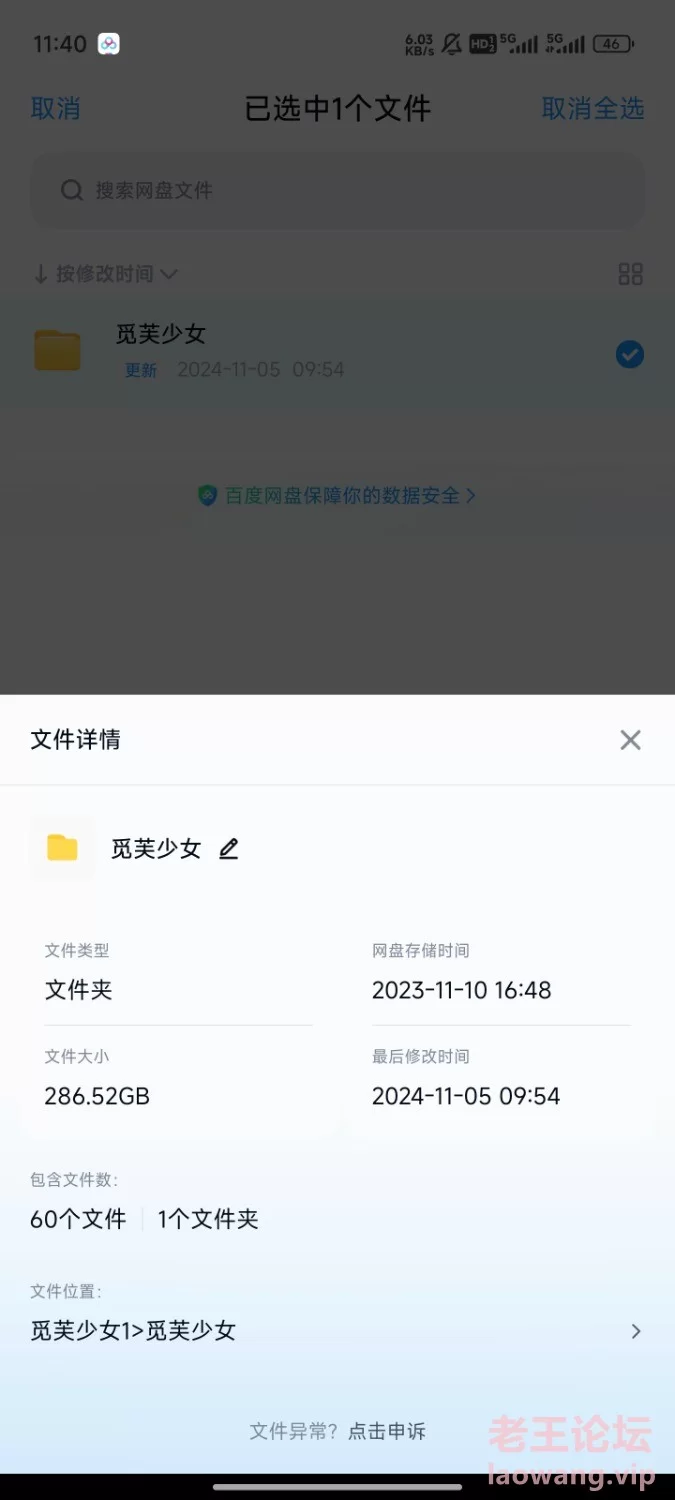Viewport: 675px width, 1500px height.
Task: Tap 取消全选 to deselect all
Action: click(x=593, y=108)
